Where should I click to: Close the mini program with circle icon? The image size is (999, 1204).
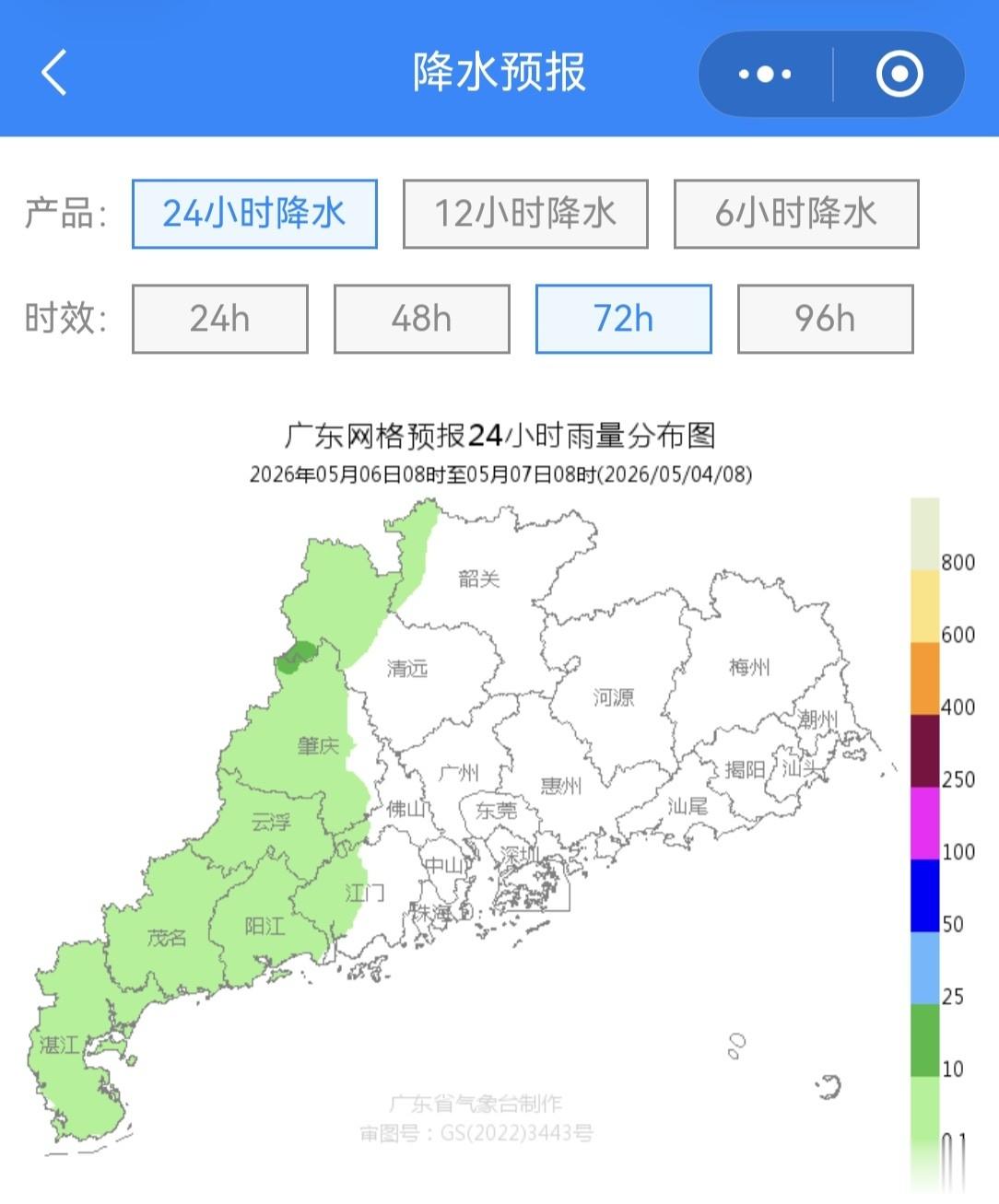899,74
